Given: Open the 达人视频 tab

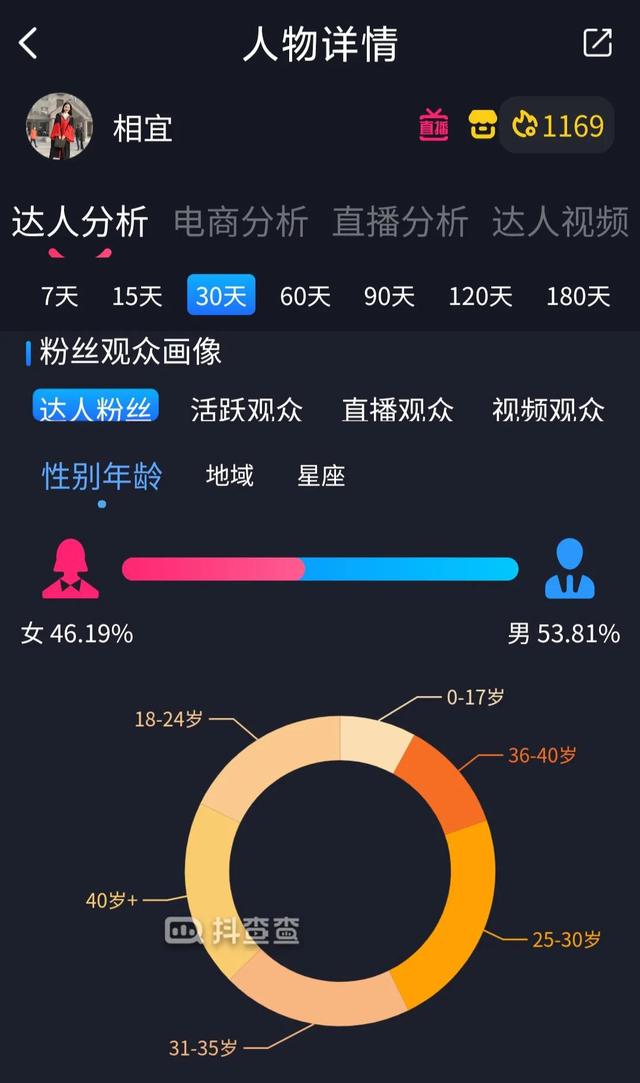Looking at the screenshot, I should pos(561,222).
